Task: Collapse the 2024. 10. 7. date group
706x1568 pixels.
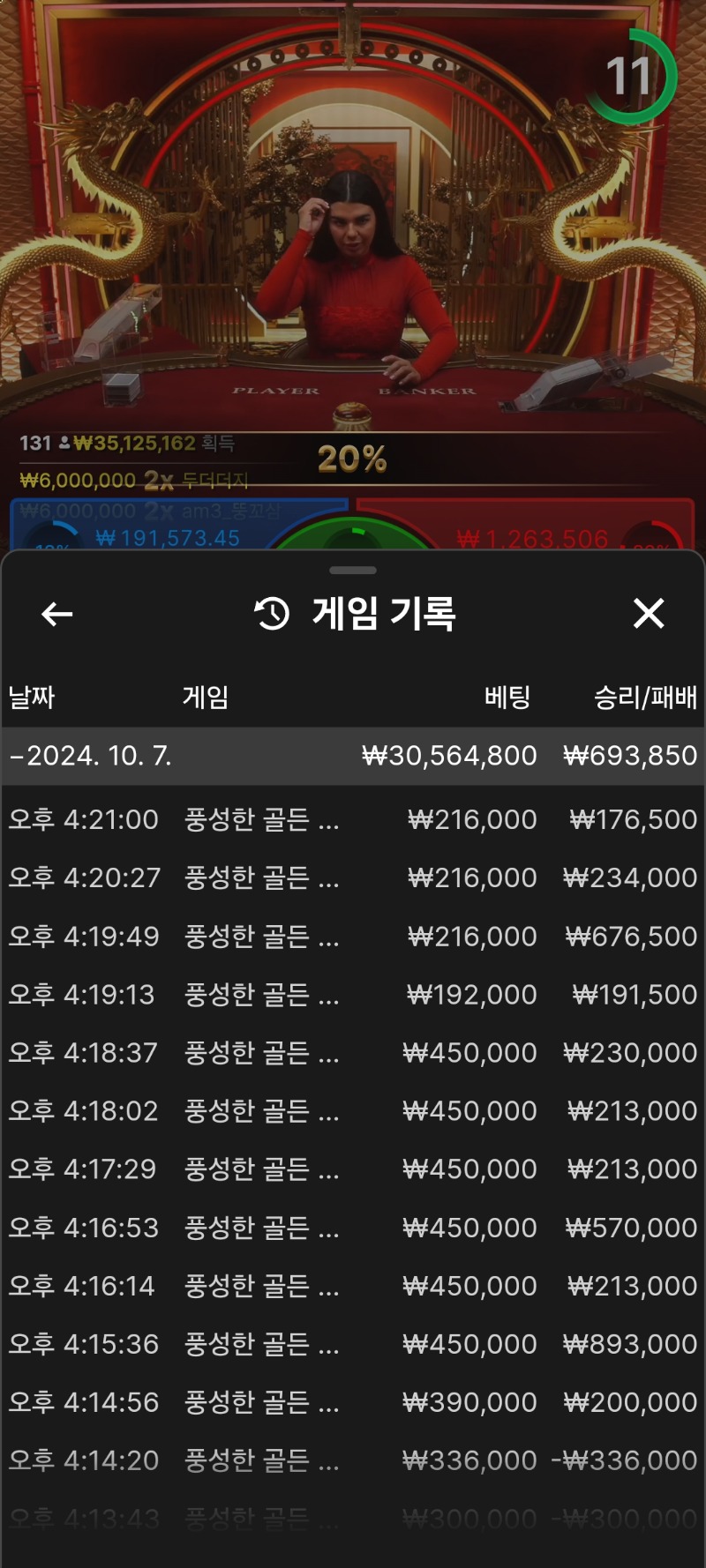Action: 353,756
